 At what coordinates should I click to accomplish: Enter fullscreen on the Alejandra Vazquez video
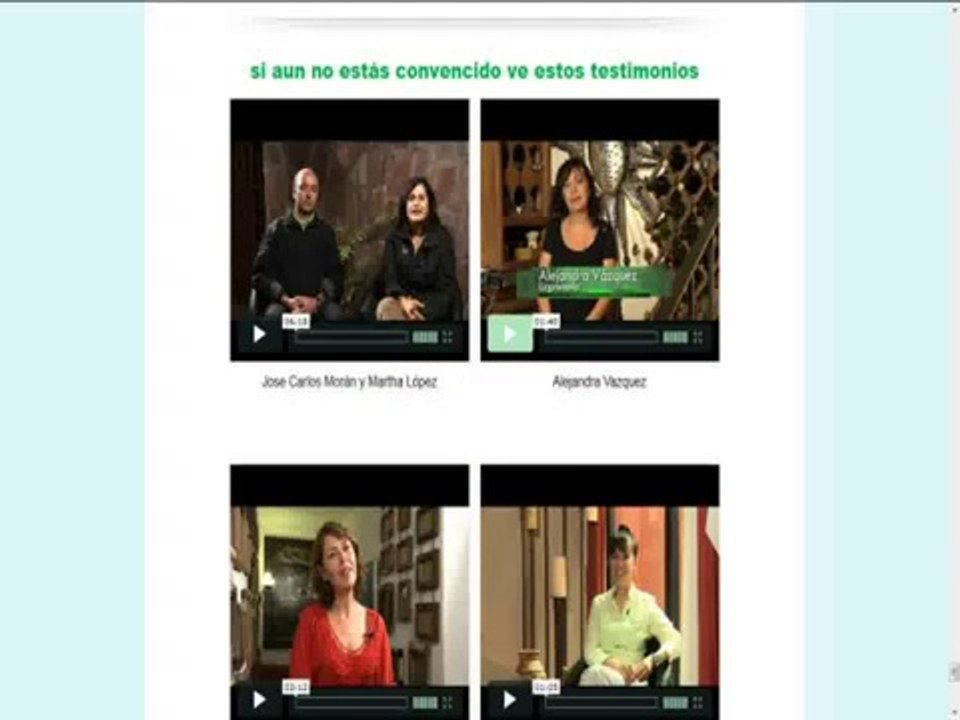tap(698, 337)
